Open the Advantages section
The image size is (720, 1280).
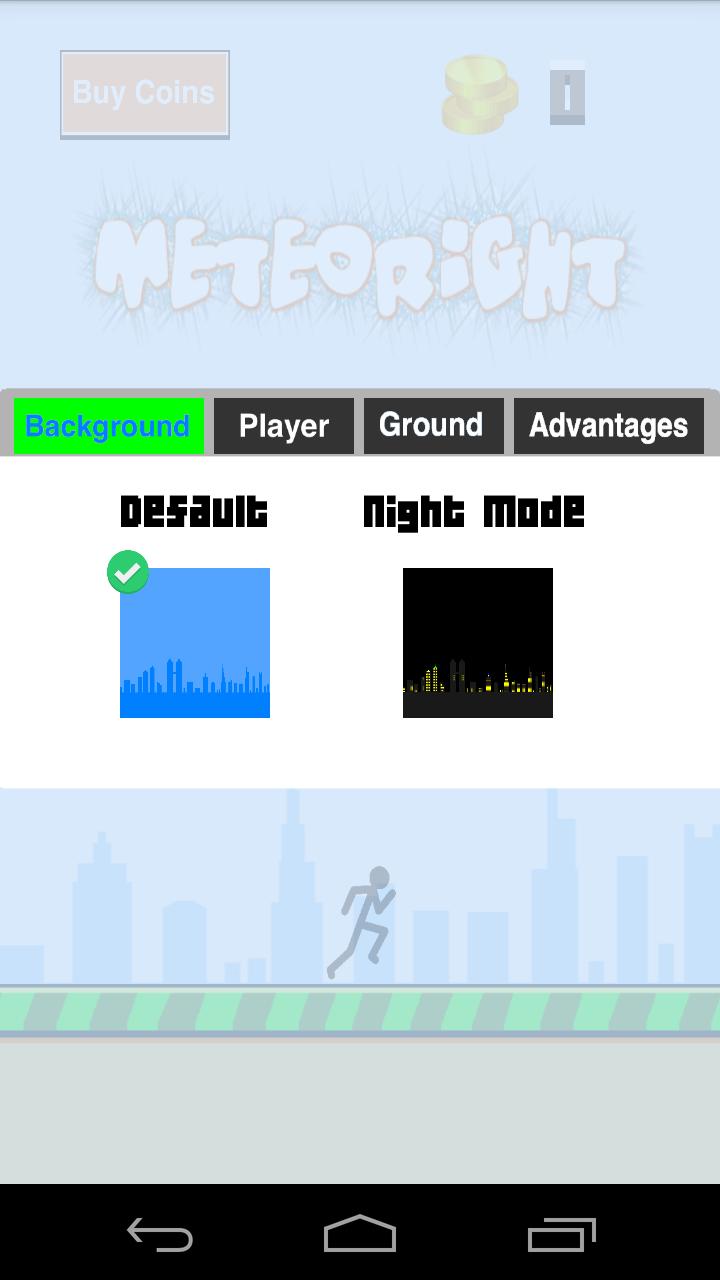click(608, 425)
